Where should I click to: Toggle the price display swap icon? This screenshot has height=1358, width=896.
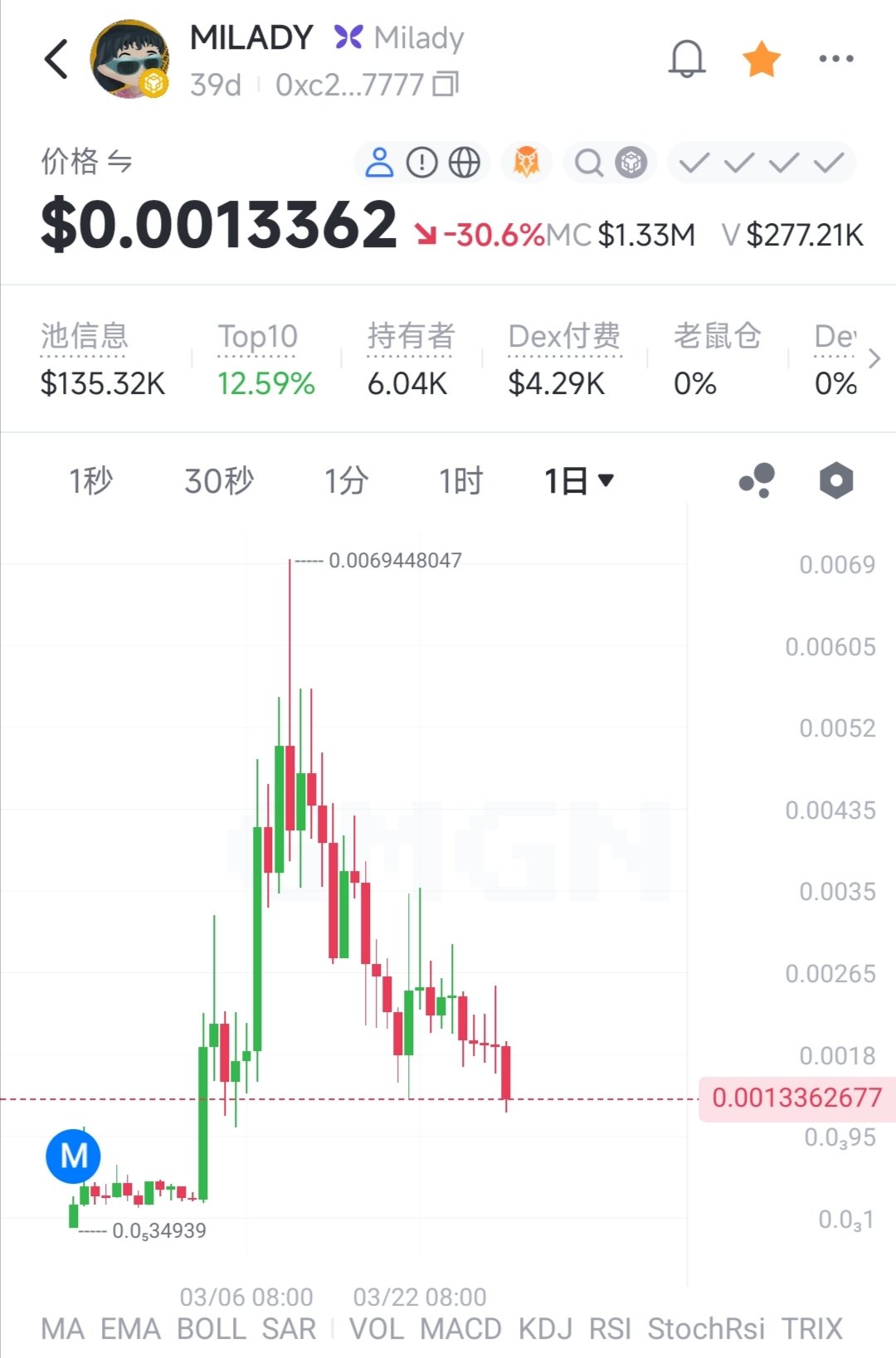pos(119,162)
